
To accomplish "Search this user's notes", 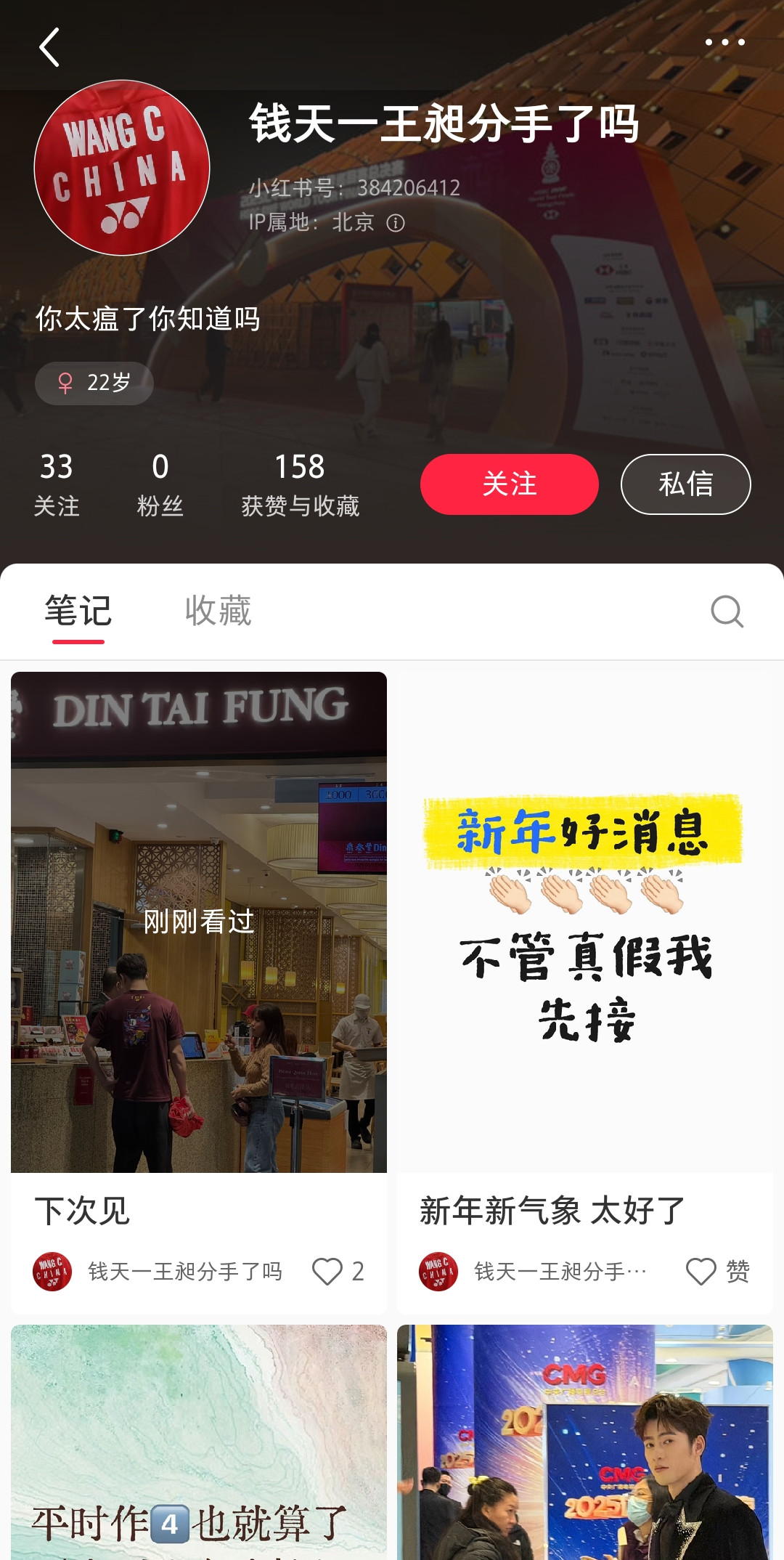I will click(x=727, y=611).
